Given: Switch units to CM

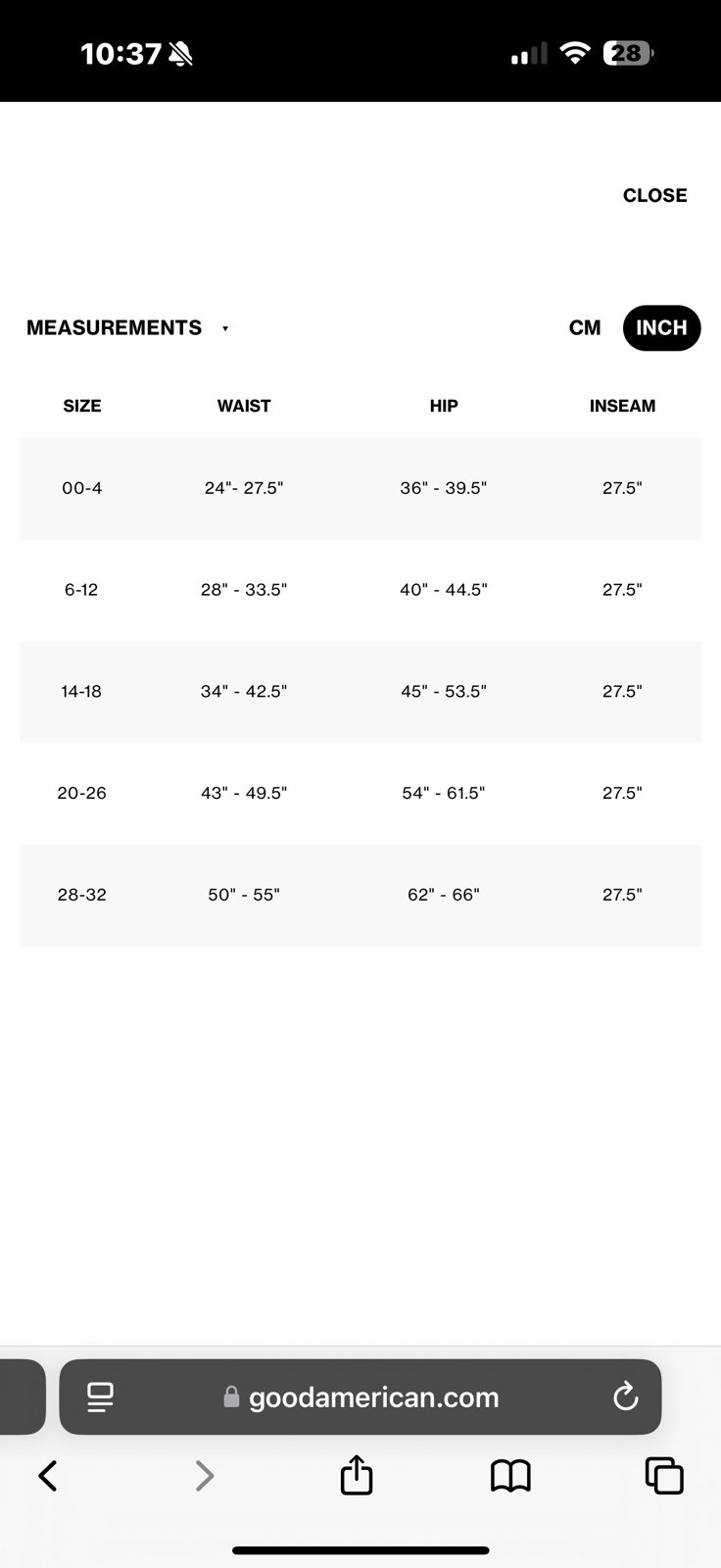Looking at the screenshot, I should point(584,327).
